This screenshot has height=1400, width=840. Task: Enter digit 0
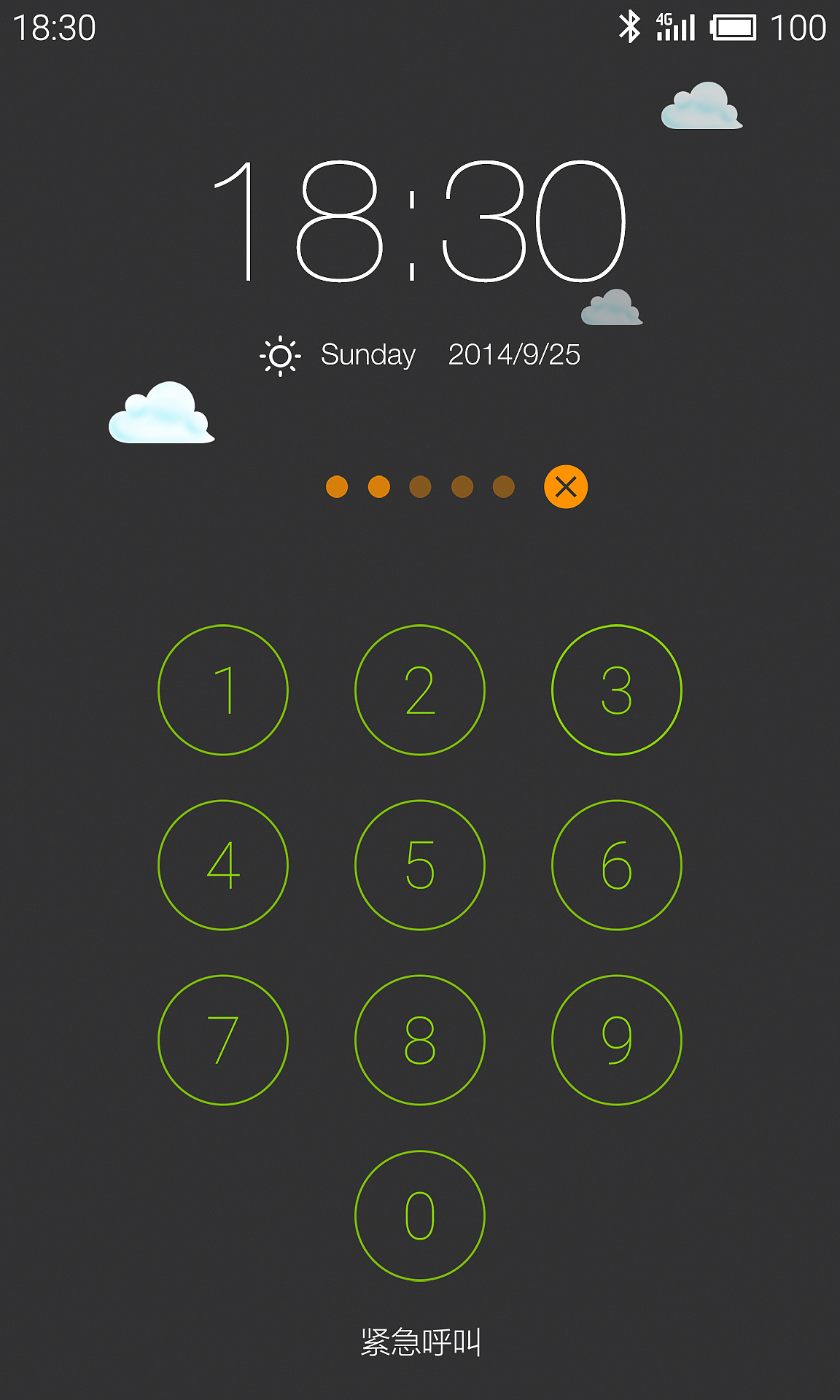[x=420, y=1216]
